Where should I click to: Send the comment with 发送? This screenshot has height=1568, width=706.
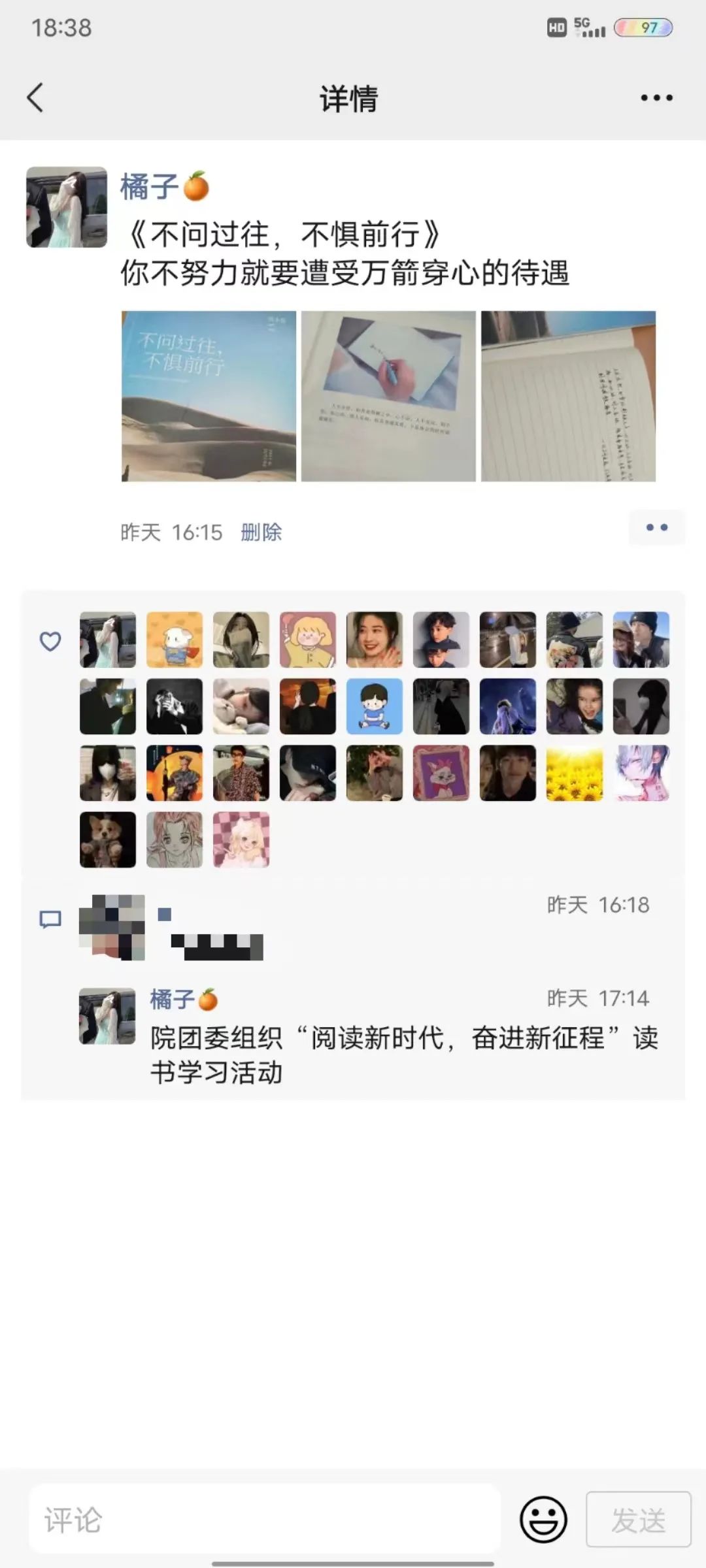[638, 1520]
